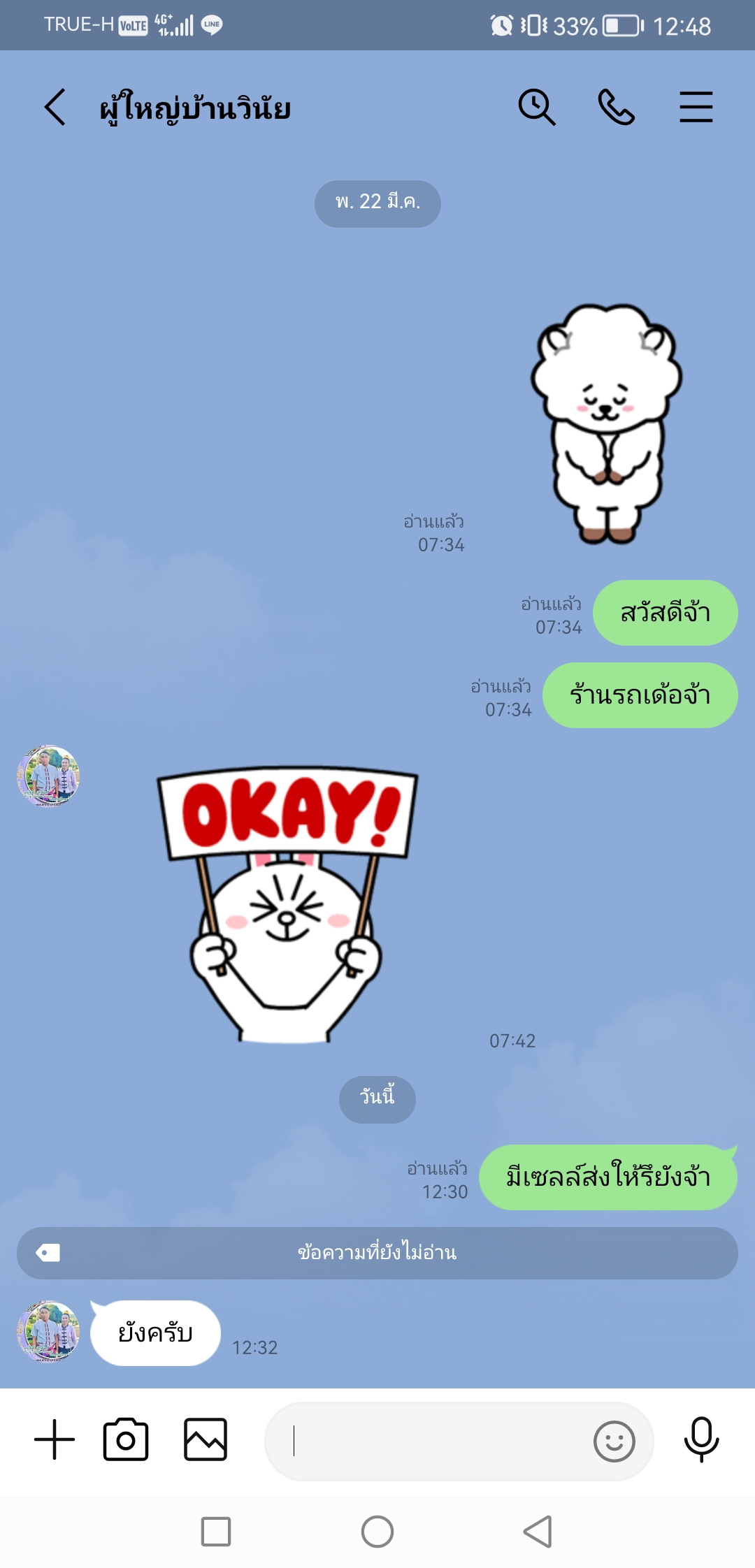Tap the bowing white alpaca sticker
Screen dimensions: 755x1568
(x=606, y=423)
